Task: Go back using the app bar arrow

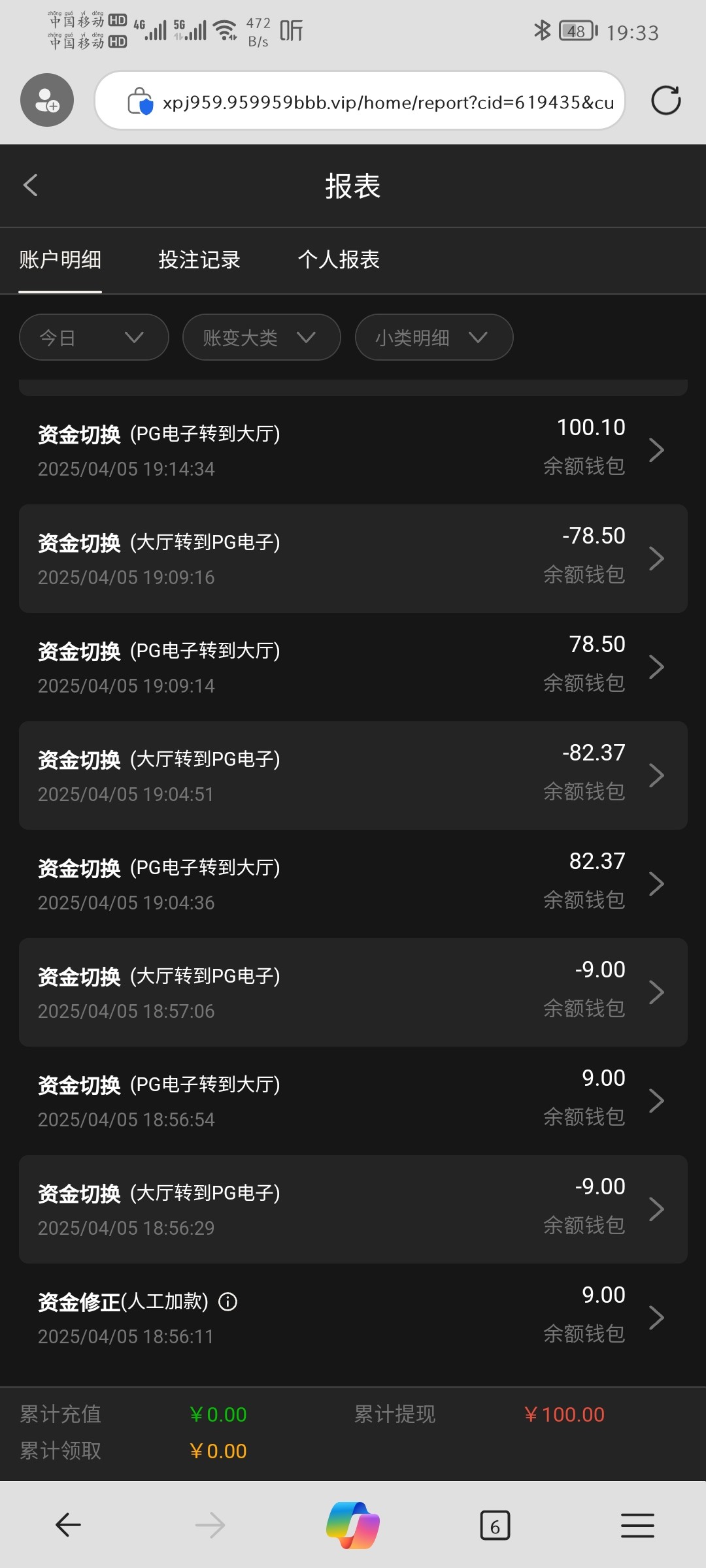Action: 31,186
